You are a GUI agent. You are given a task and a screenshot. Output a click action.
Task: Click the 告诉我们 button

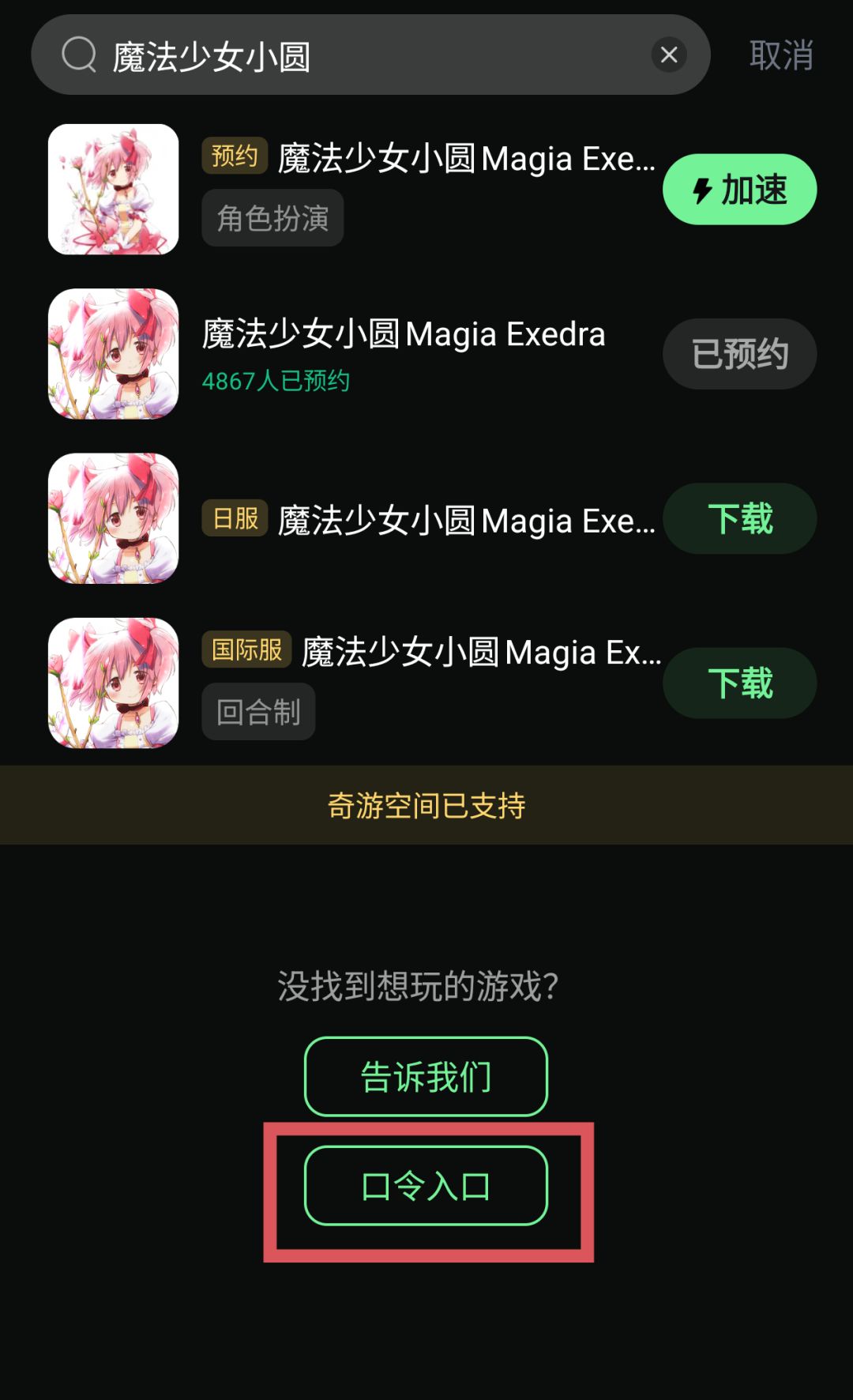[425, 1074]
